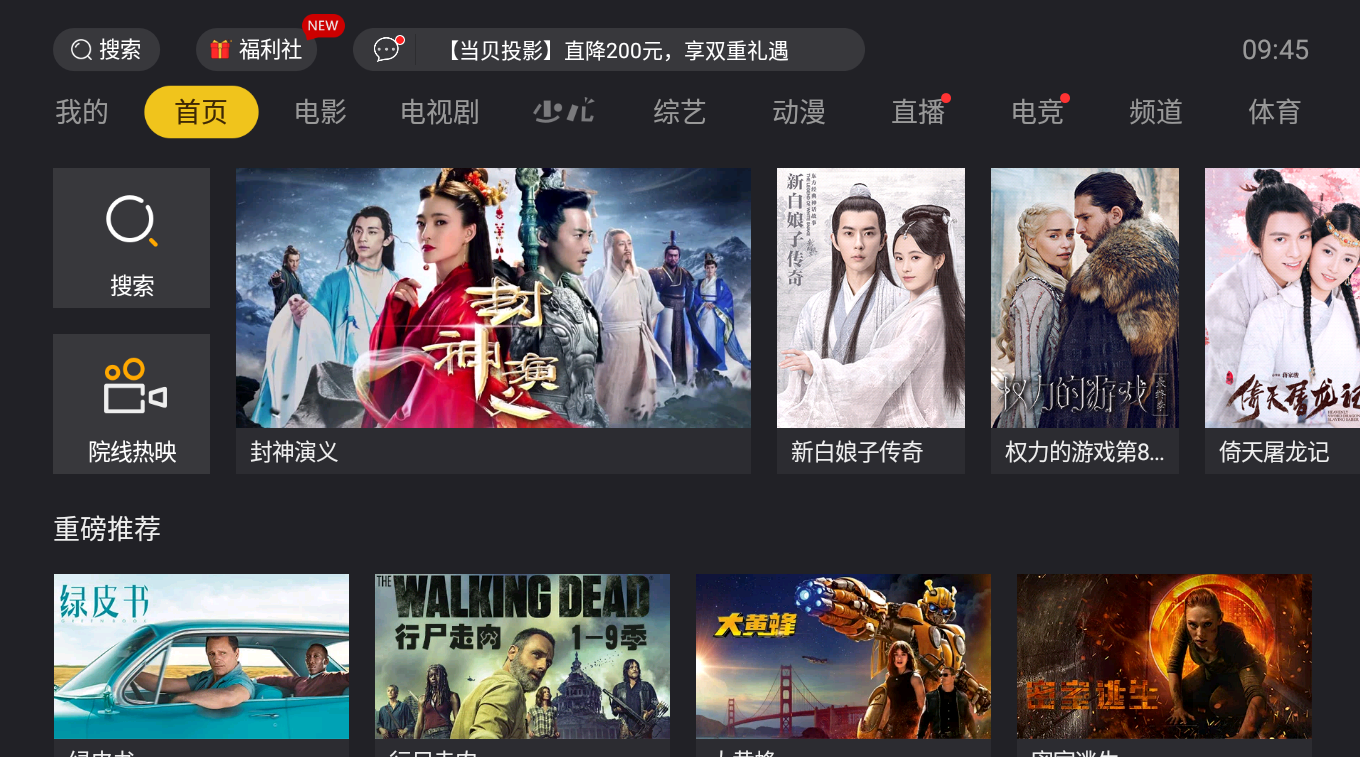Switch to 我的 tab

pos(82,112)
